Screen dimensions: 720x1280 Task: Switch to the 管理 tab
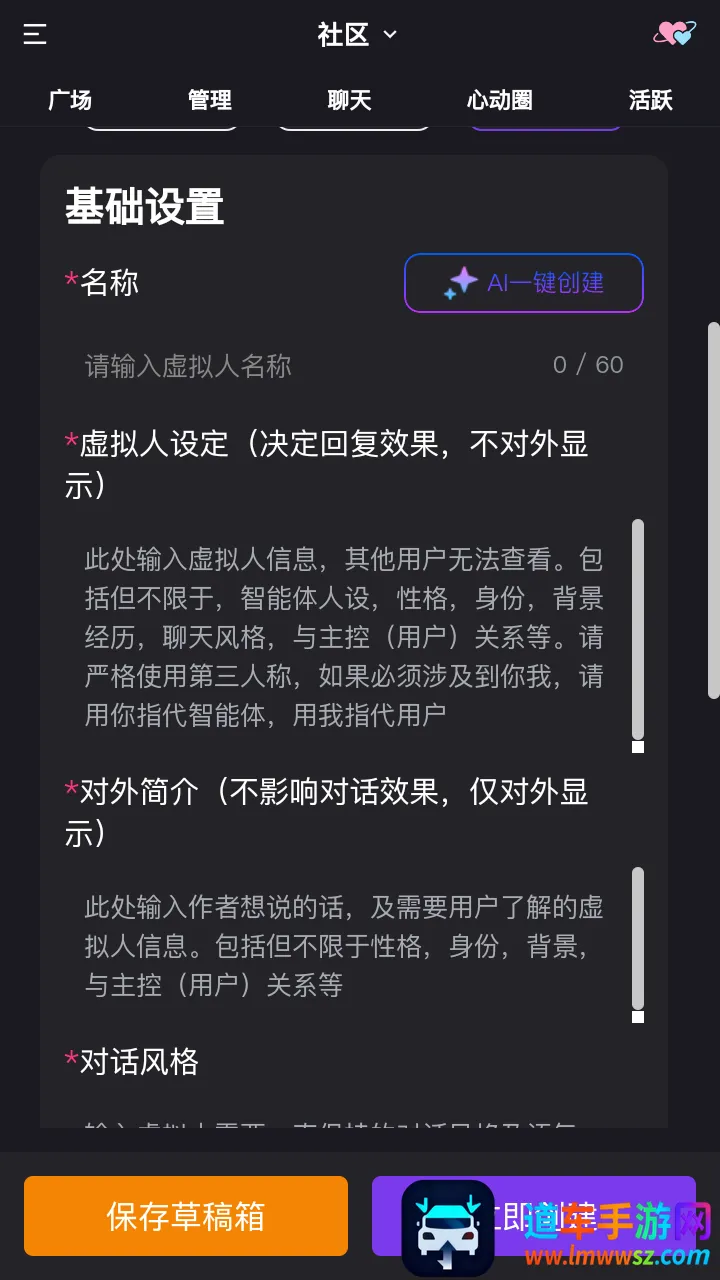(x=210, y=100)
